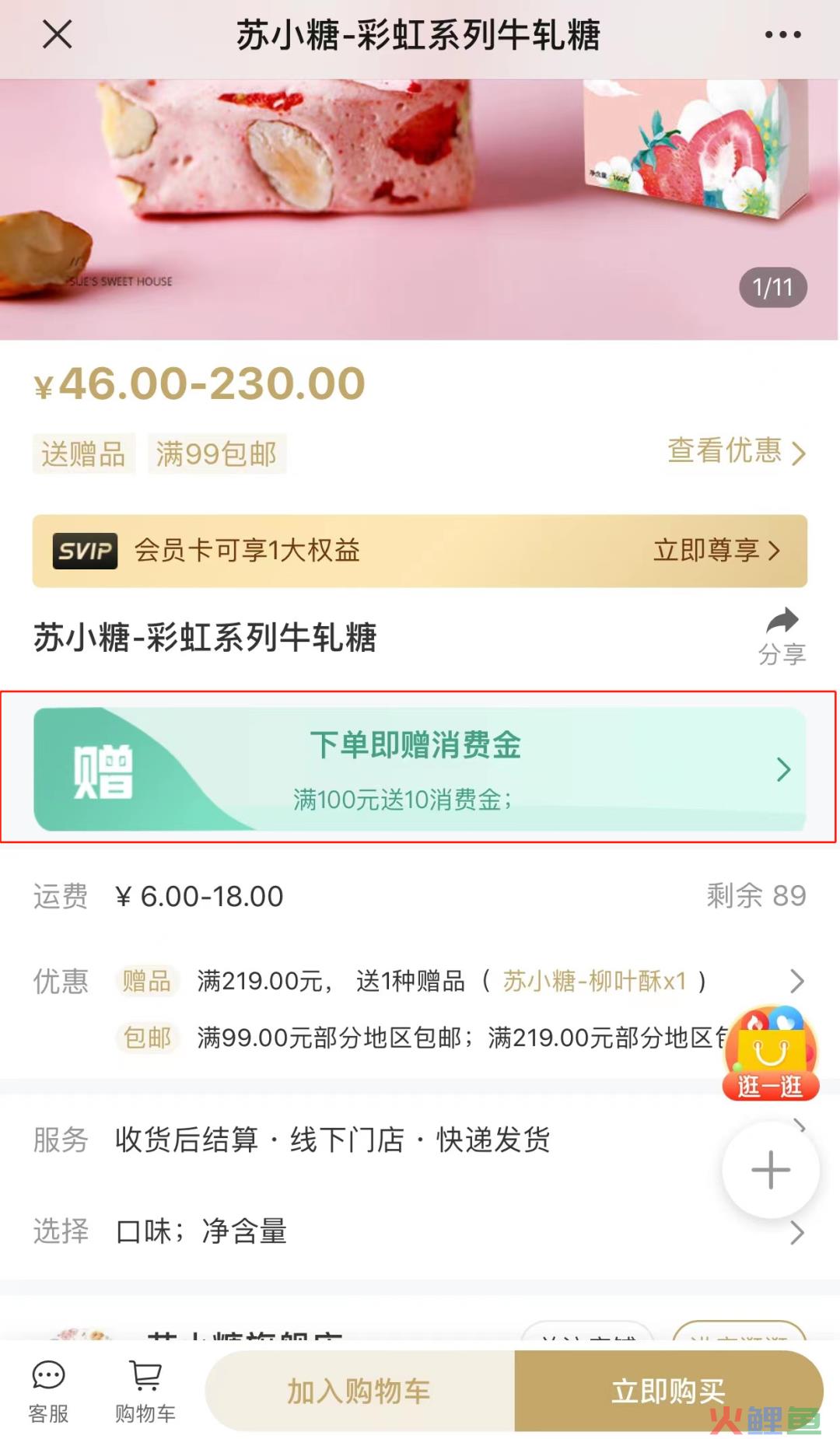This screenshot has width=840, height=1439.
Task: Open the three-dot overflow menu
Action: pyautogui.click(x=782, y=35)
